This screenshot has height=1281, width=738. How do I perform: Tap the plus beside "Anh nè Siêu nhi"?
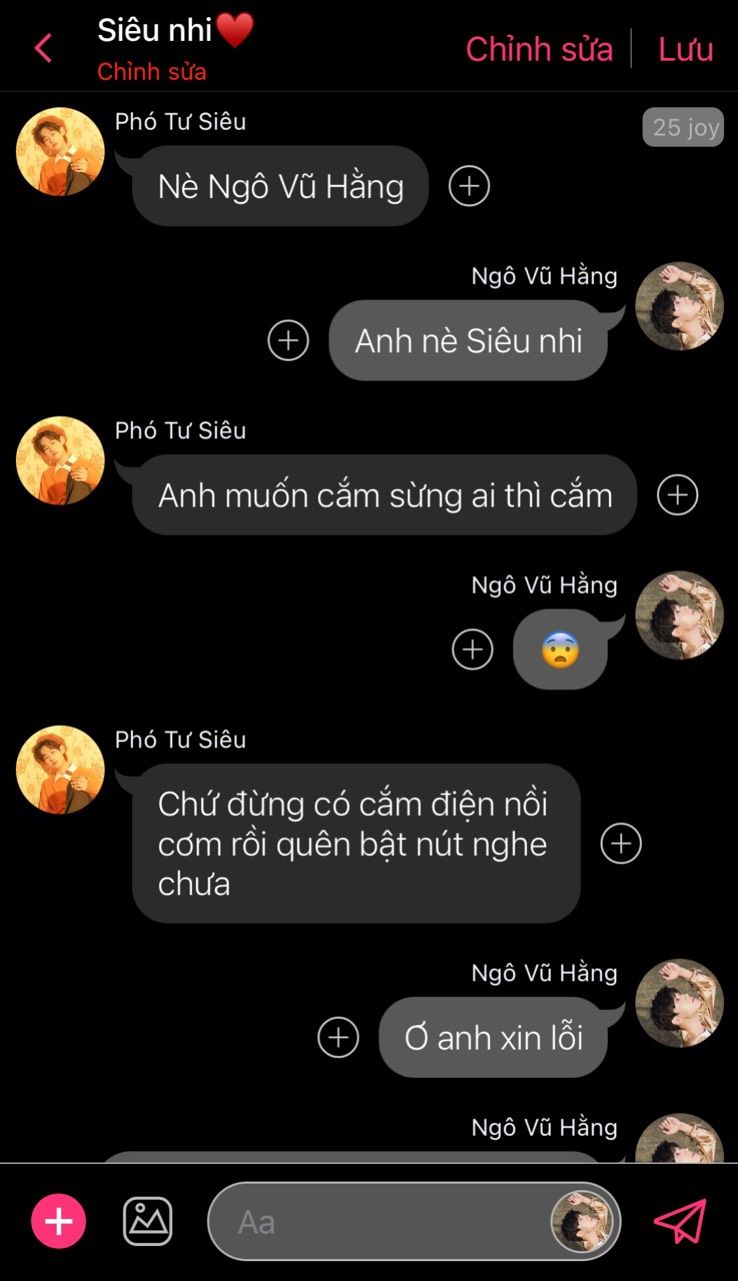[288, 340]
